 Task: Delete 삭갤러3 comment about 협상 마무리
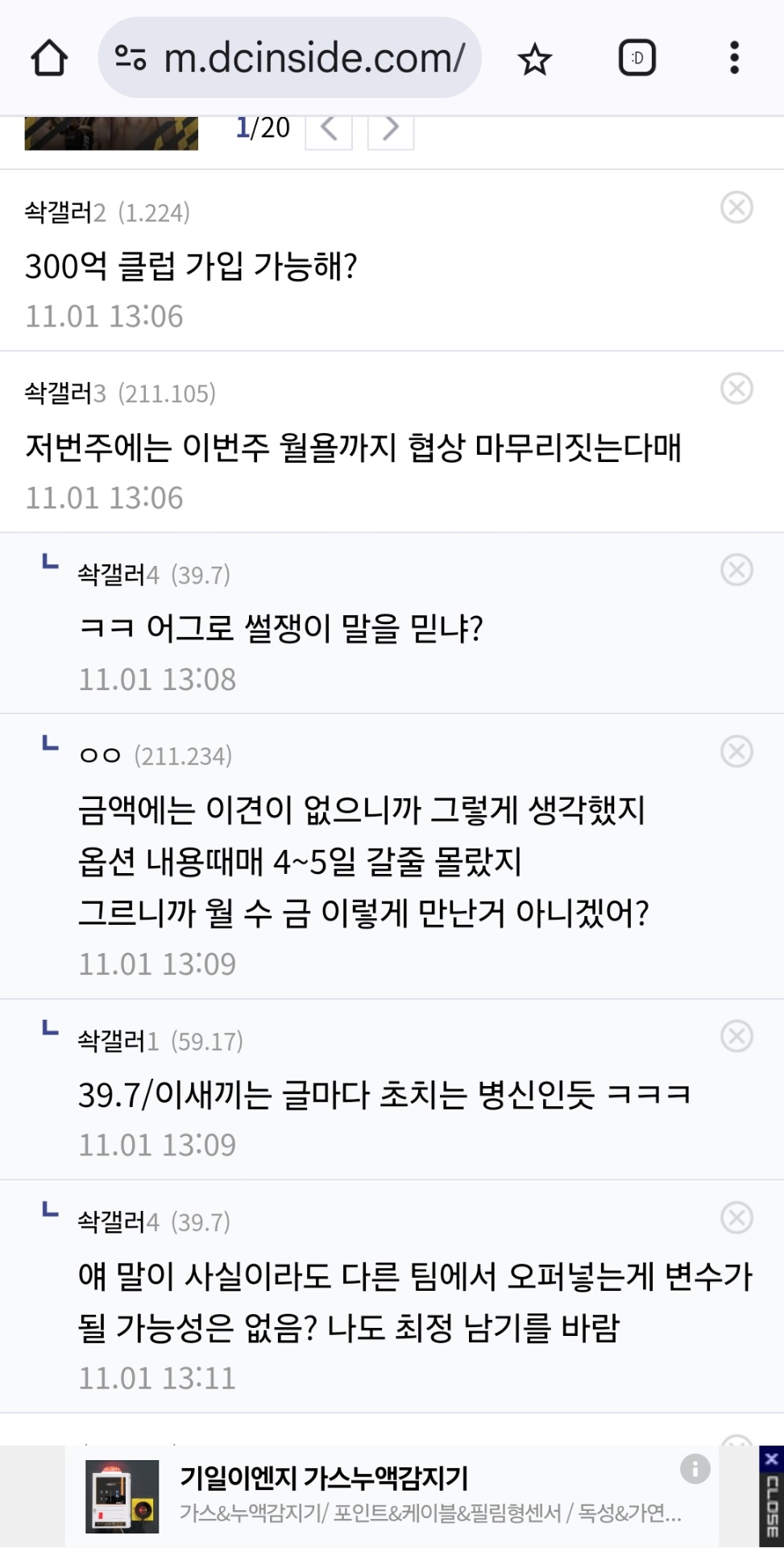coord(736,389)
